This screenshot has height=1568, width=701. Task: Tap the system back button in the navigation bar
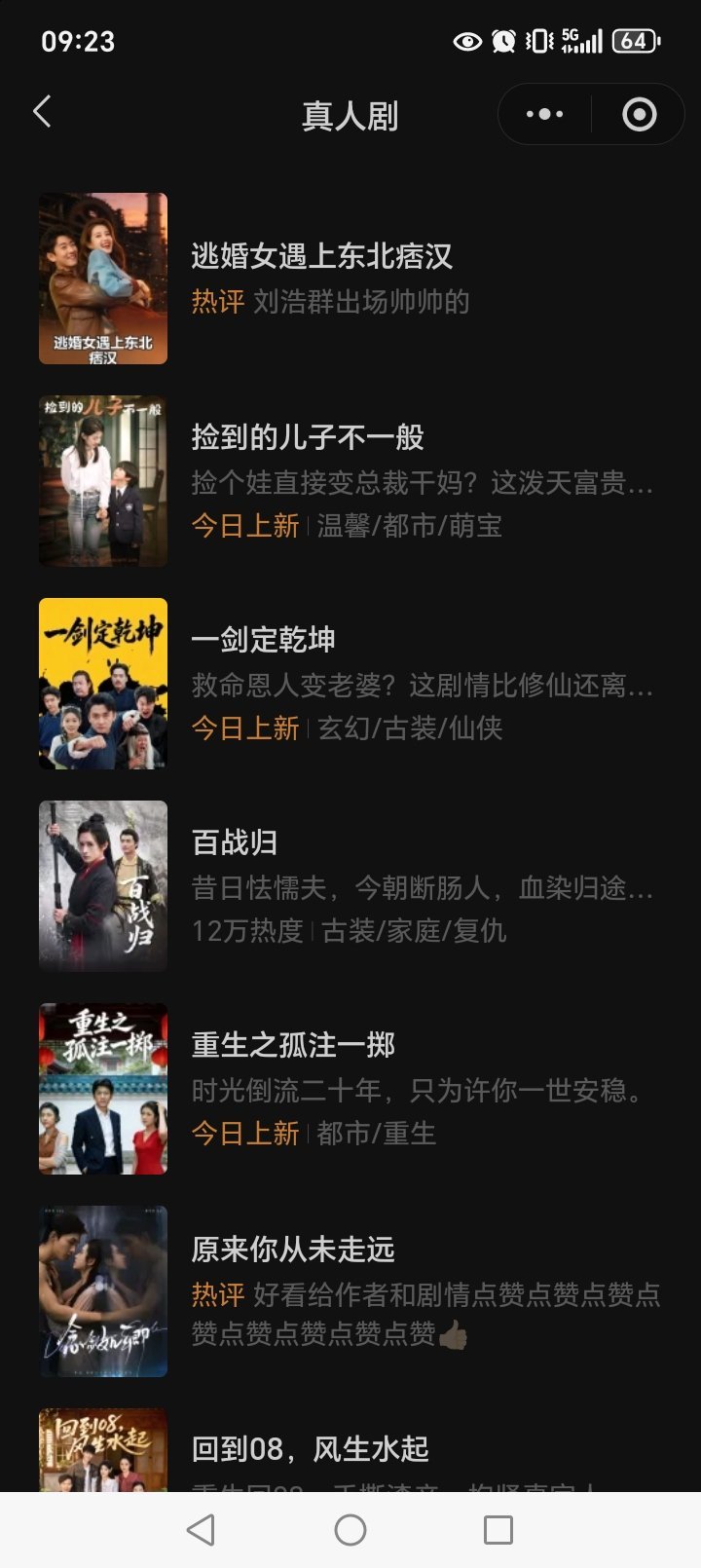click(202, 1530)
